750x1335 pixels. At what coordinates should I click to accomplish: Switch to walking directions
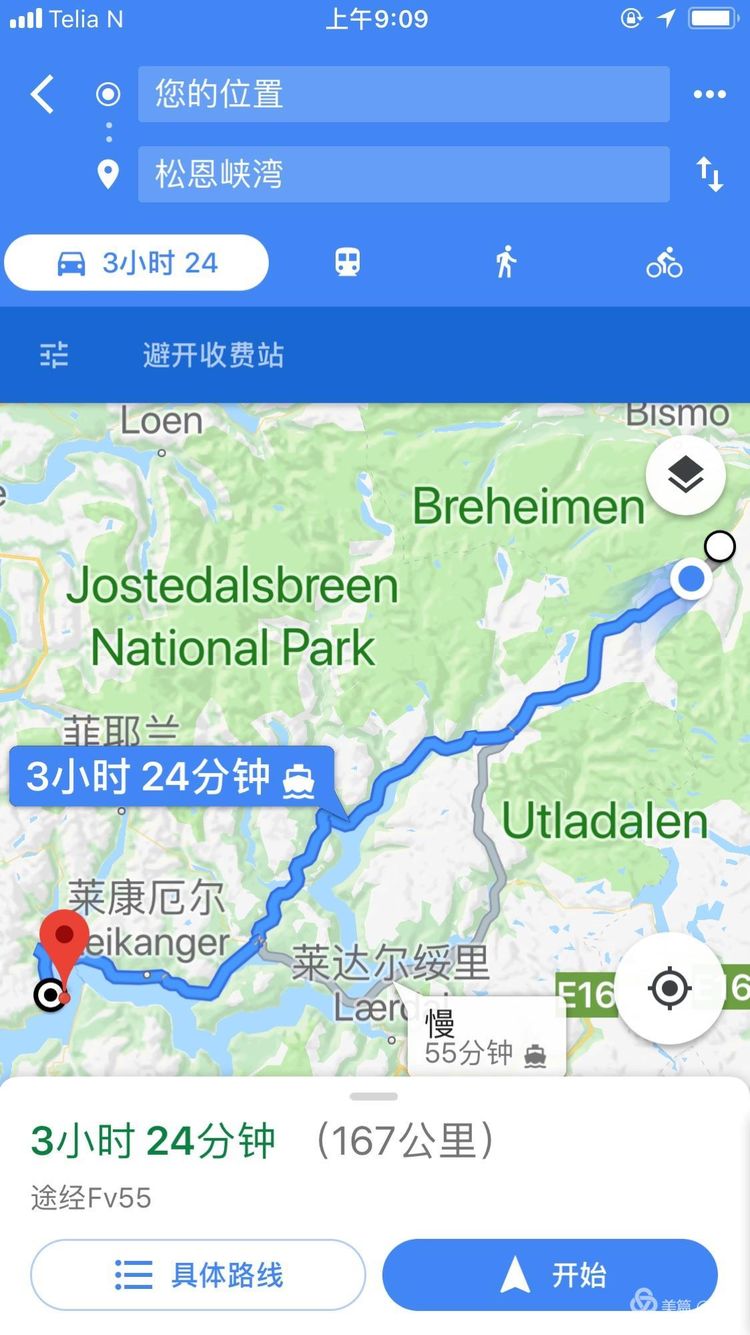pyautogui.click(x=506, y=263)
